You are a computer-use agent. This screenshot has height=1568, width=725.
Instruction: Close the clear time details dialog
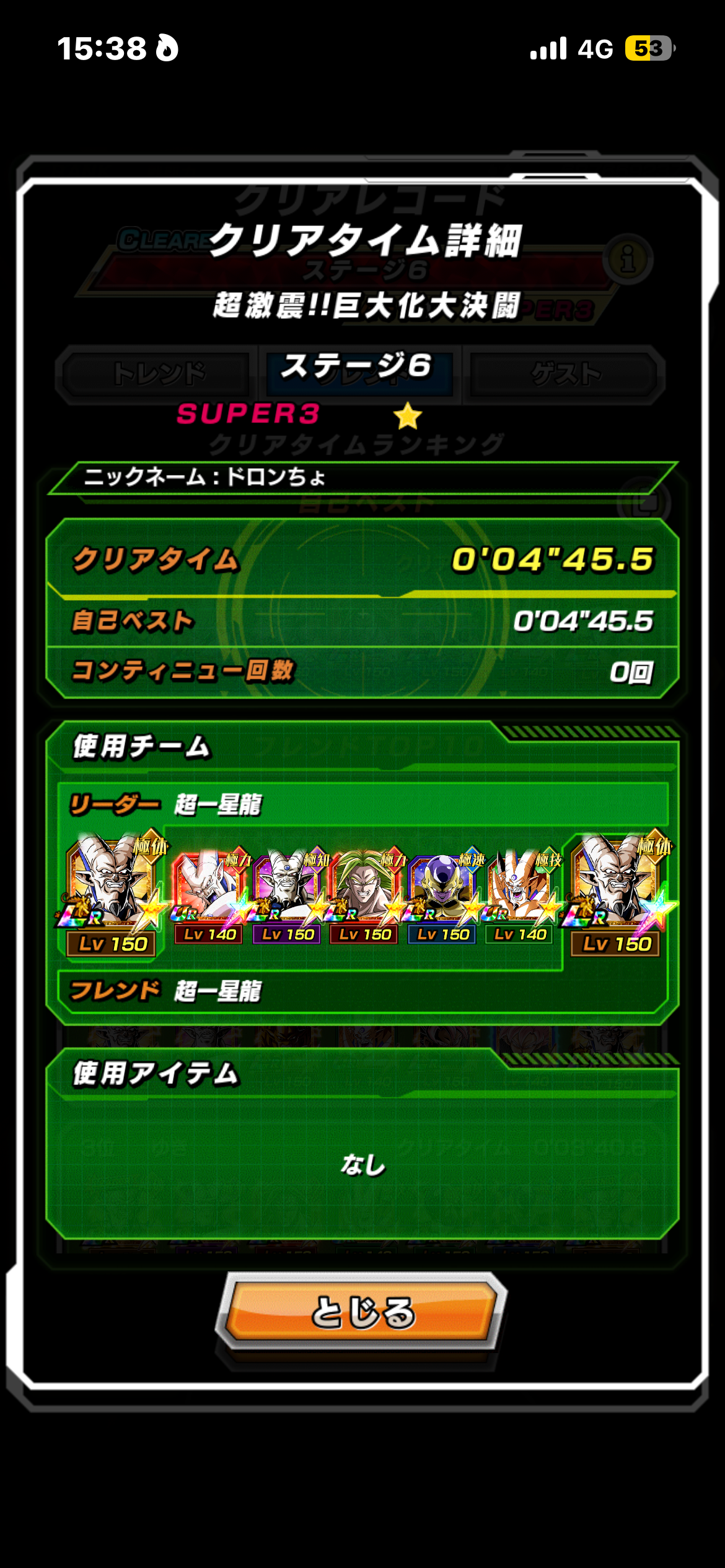(x=362, y=1312)
